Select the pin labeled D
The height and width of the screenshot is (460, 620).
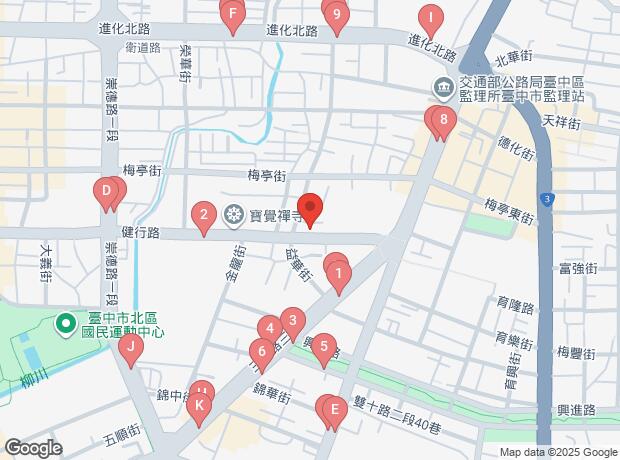(107, 190)
